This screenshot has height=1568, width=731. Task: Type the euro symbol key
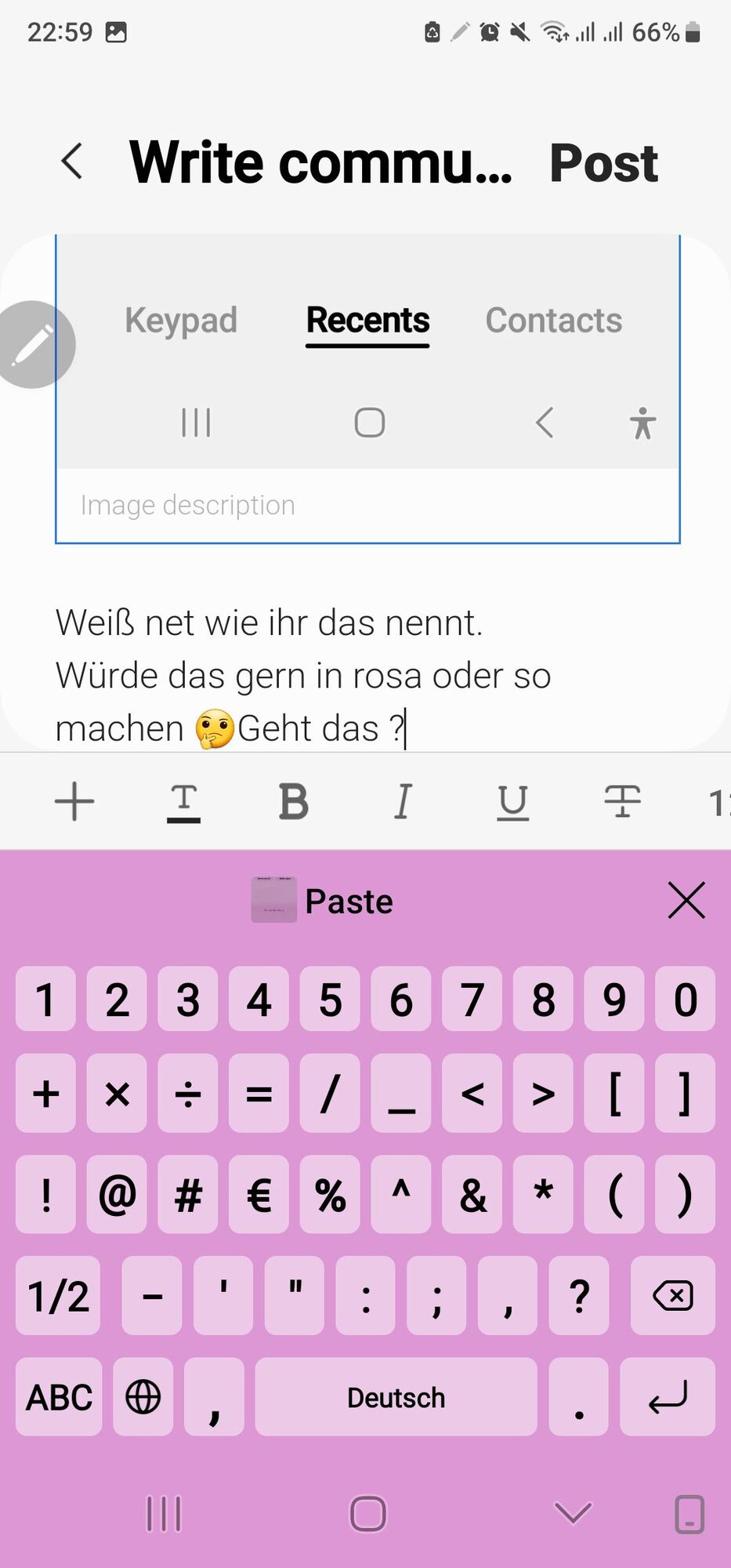259,1195
